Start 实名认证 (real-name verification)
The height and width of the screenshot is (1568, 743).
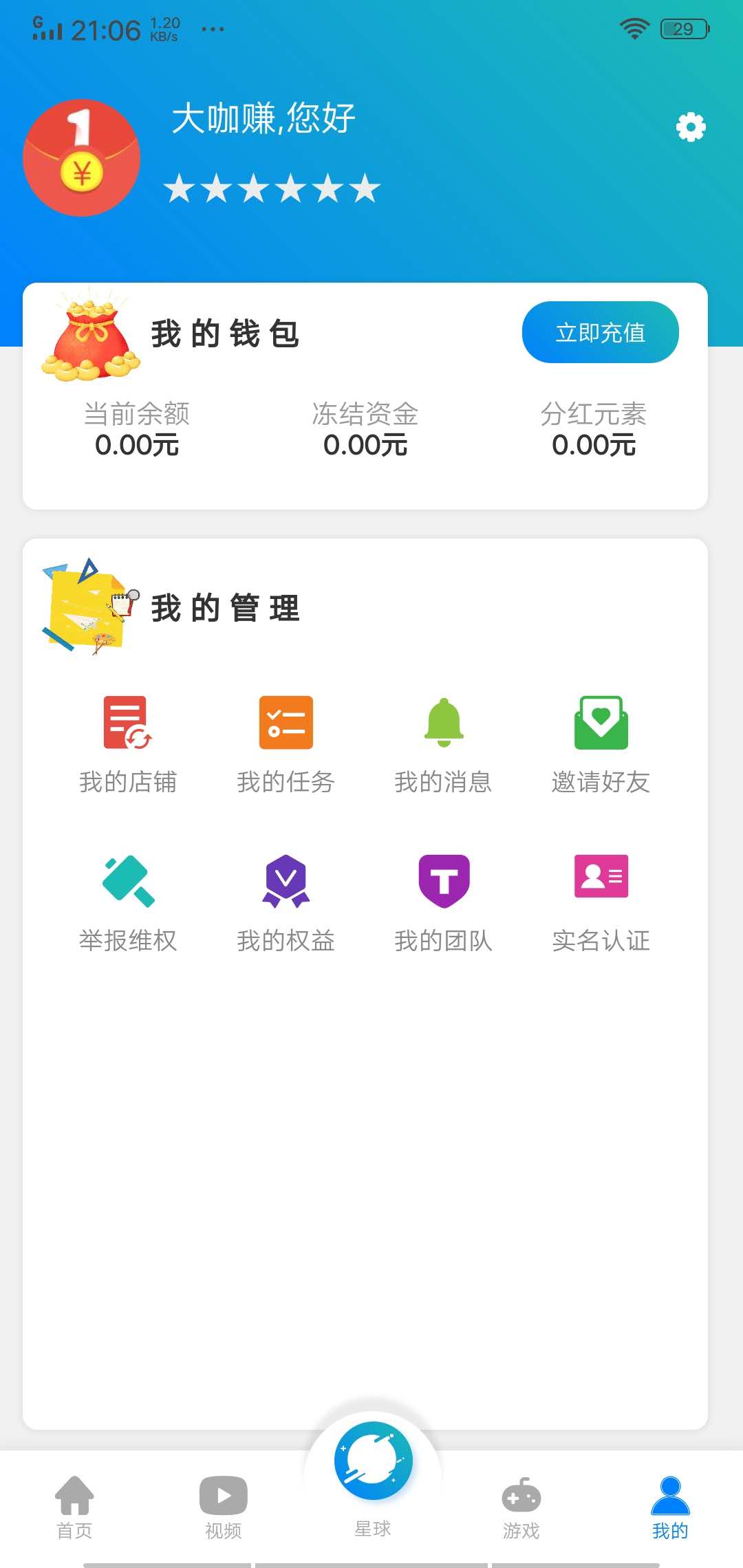pyautogui.click(x=601, y=902)
